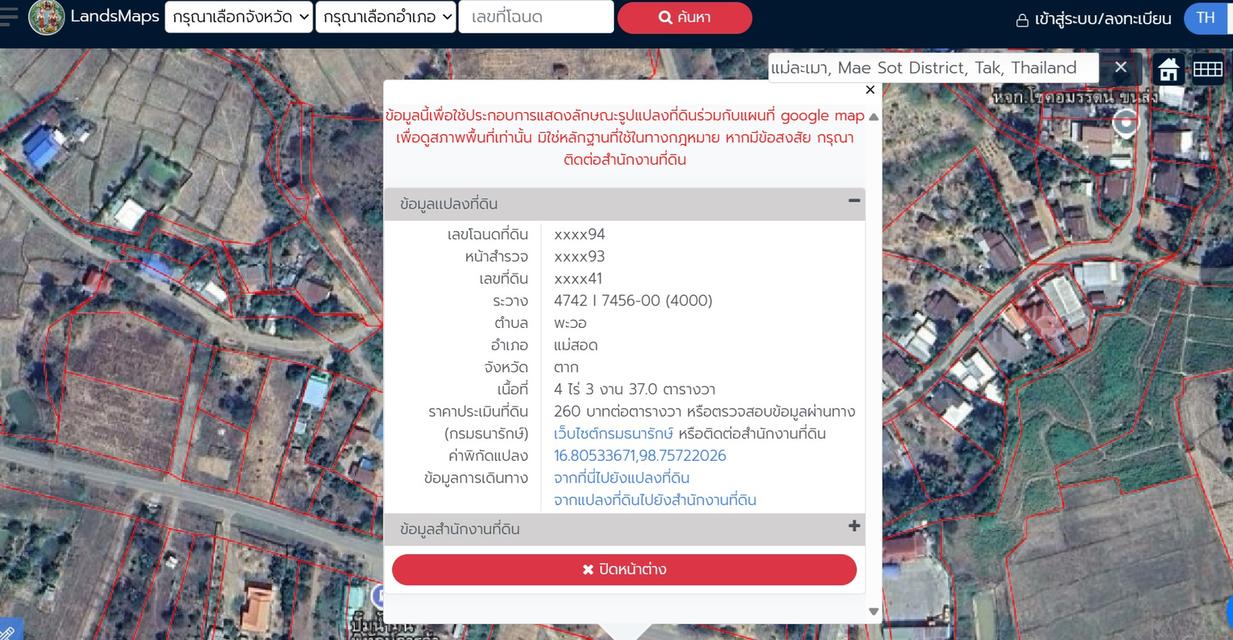Close the parcel info popup with X
1233x640 pixels.
coord(870,90)
